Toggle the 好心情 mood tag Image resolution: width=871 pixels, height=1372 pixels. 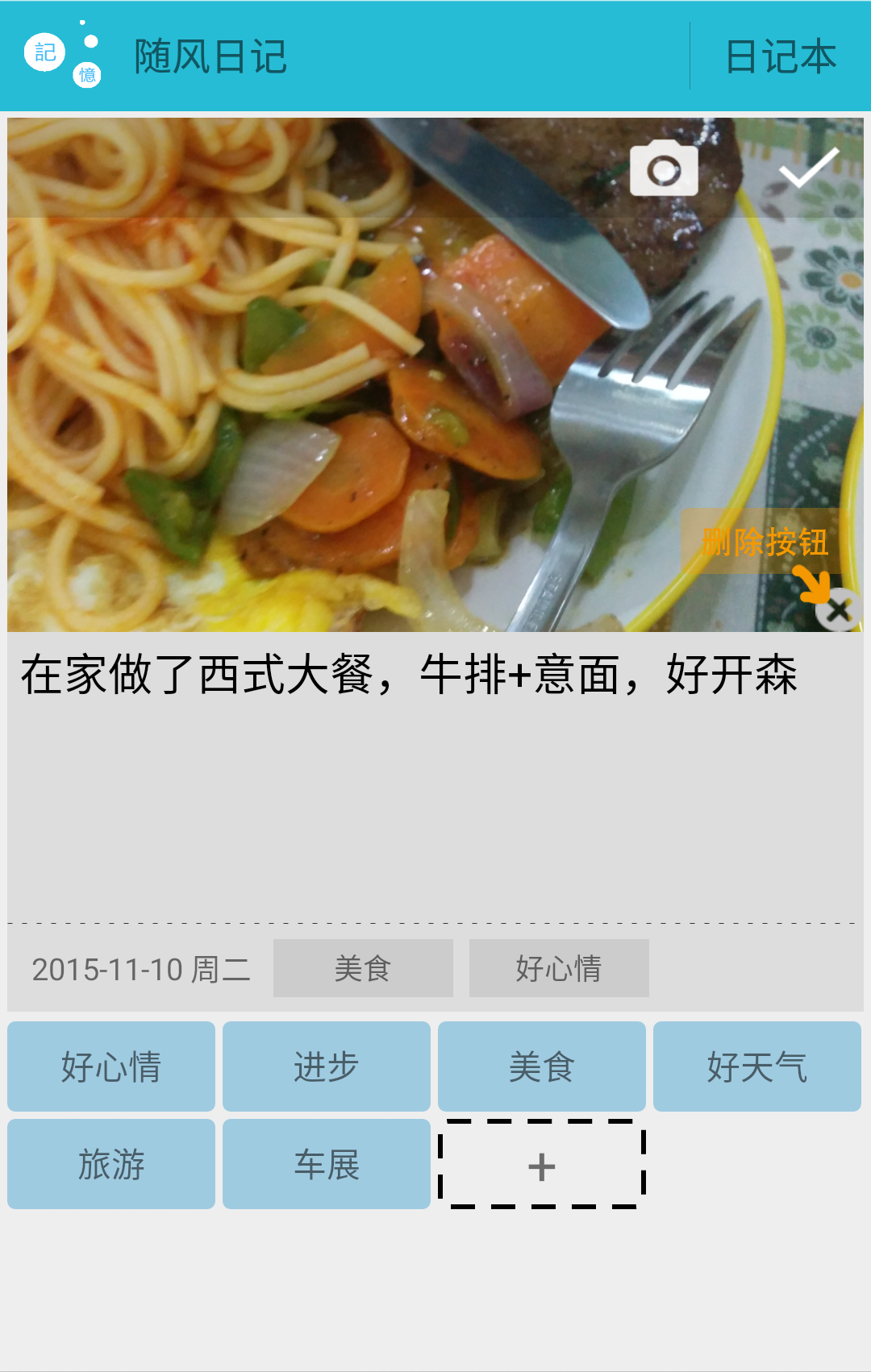tap(110, 1066)
